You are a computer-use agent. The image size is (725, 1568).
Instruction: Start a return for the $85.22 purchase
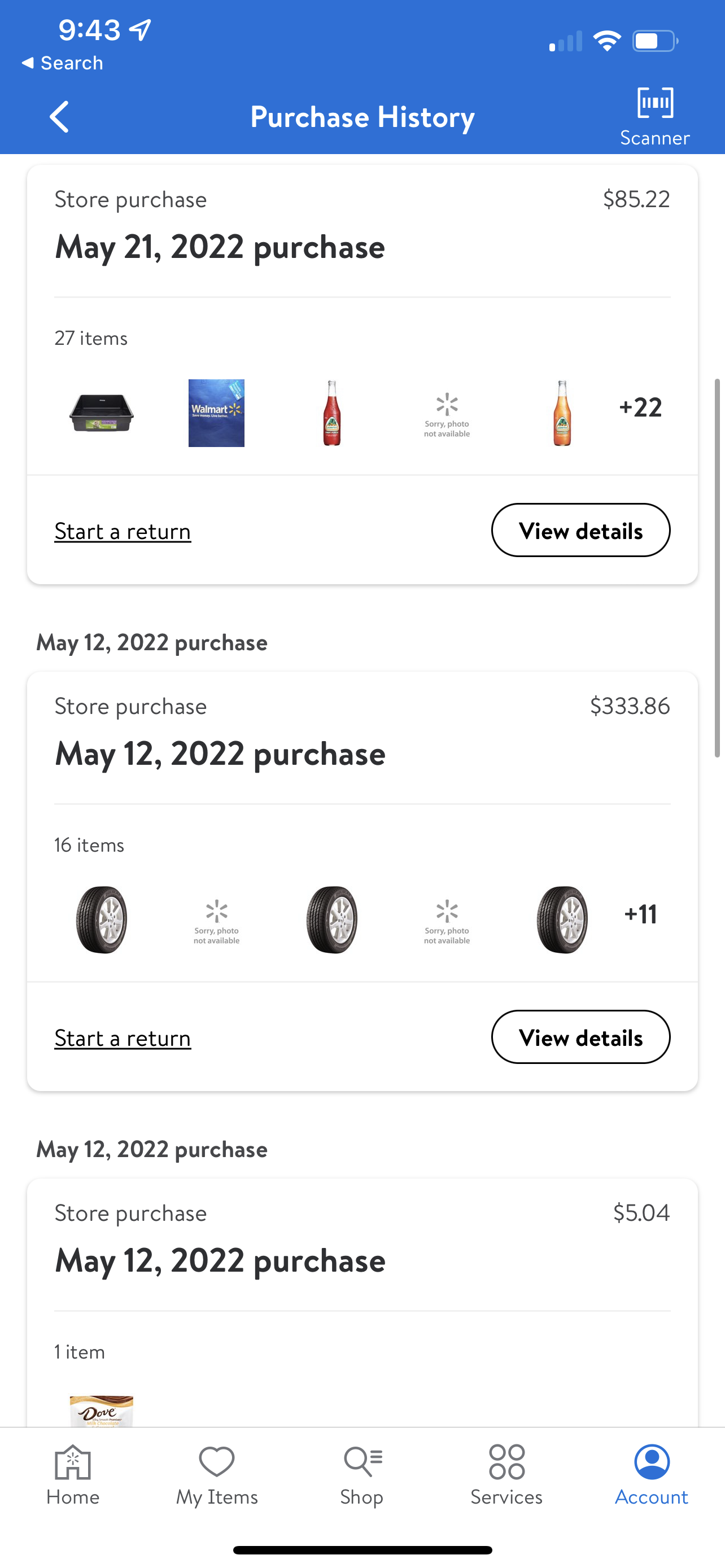[122, 530]
